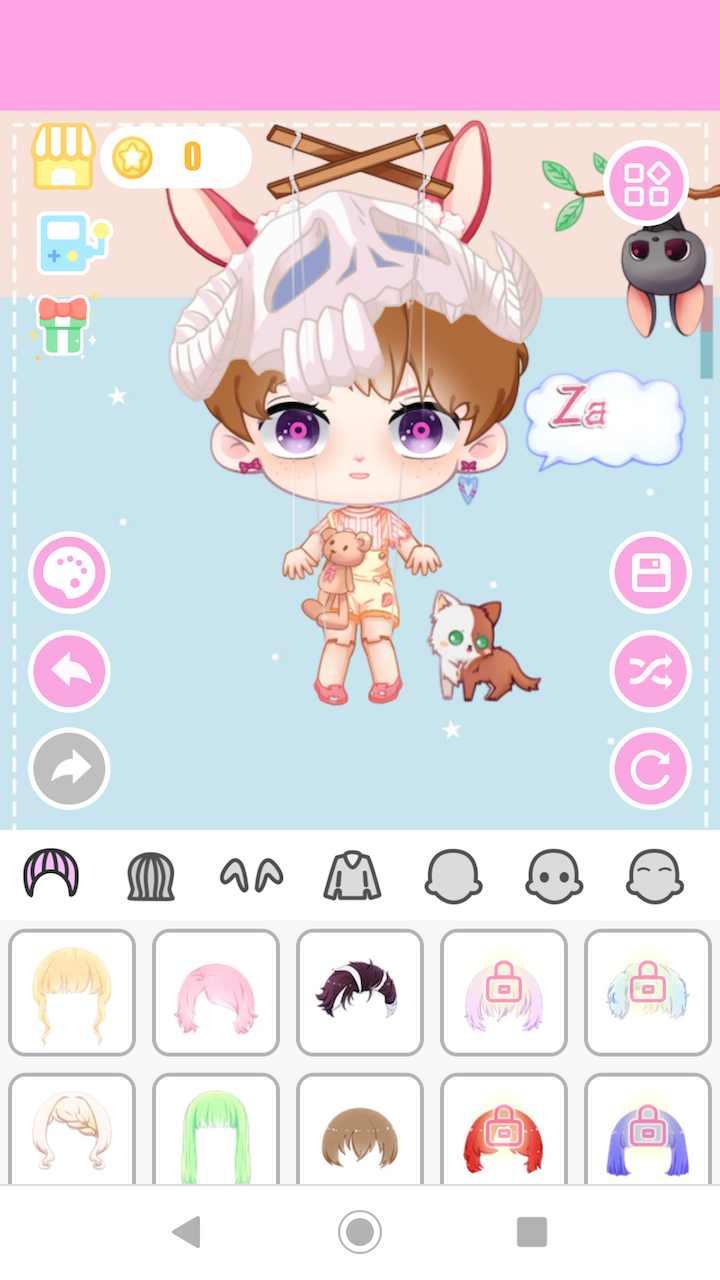720x1280 pixels.
Task: Open the gift box reward
Action: click(x=63, y=325)
